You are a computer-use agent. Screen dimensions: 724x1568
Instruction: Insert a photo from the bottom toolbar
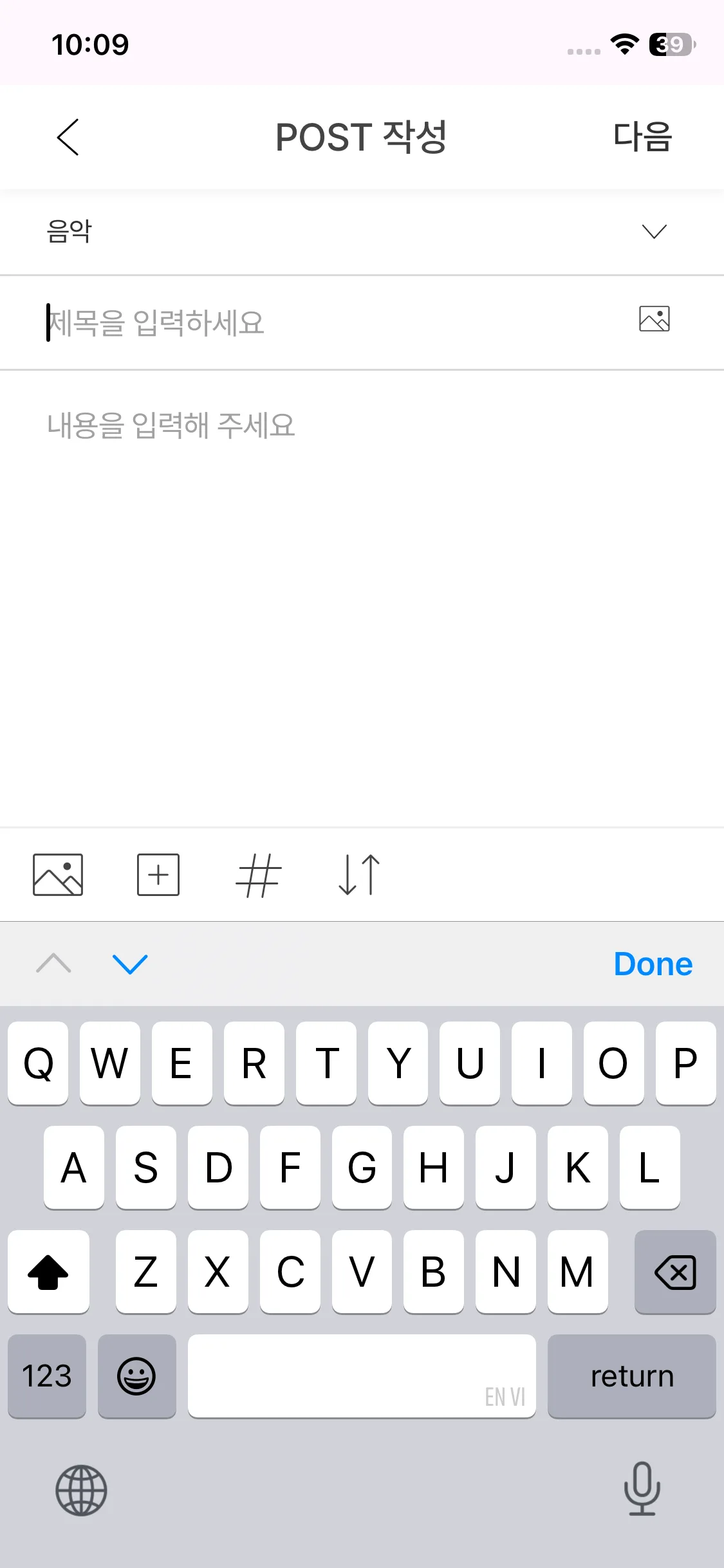58,875
